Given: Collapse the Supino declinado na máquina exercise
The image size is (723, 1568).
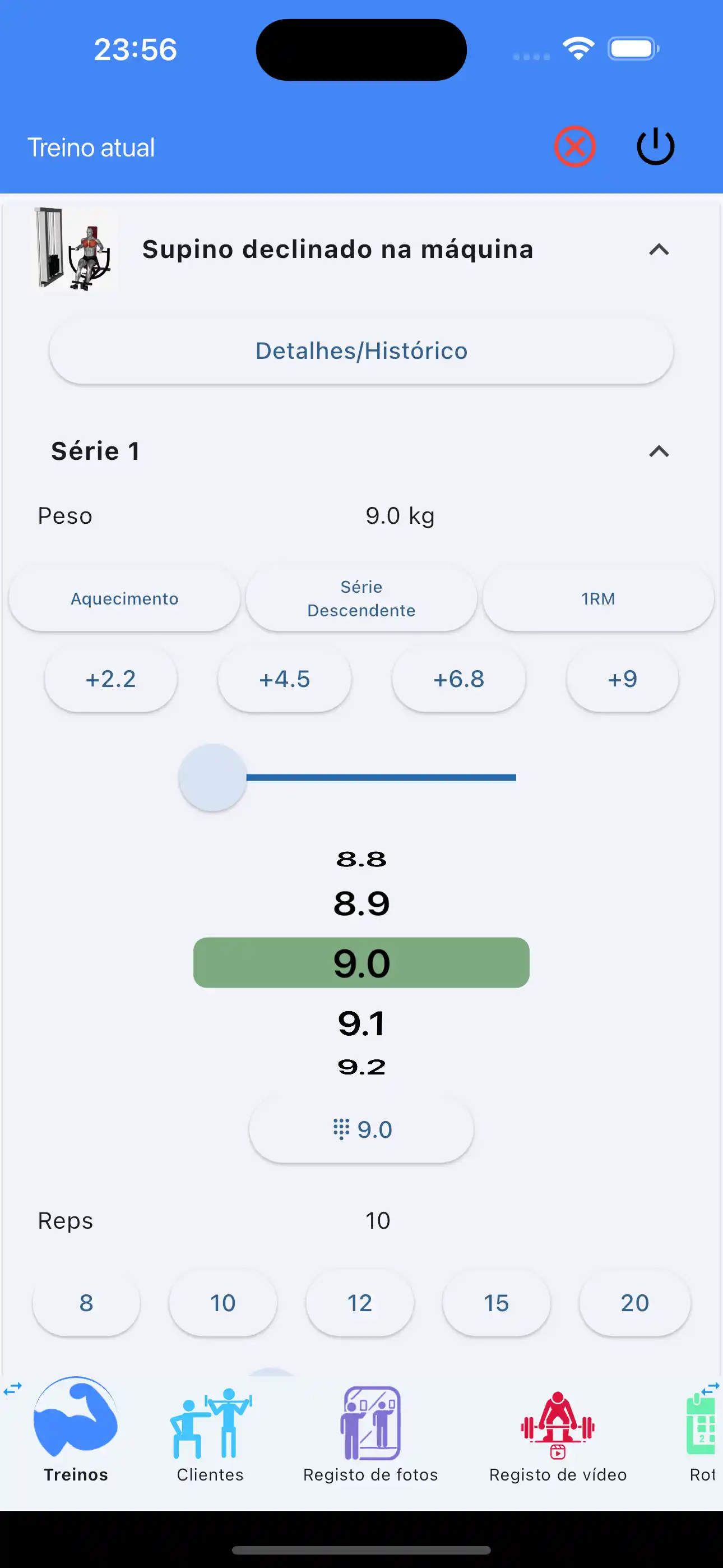Looking at the screenshot, I should point(659,250).
